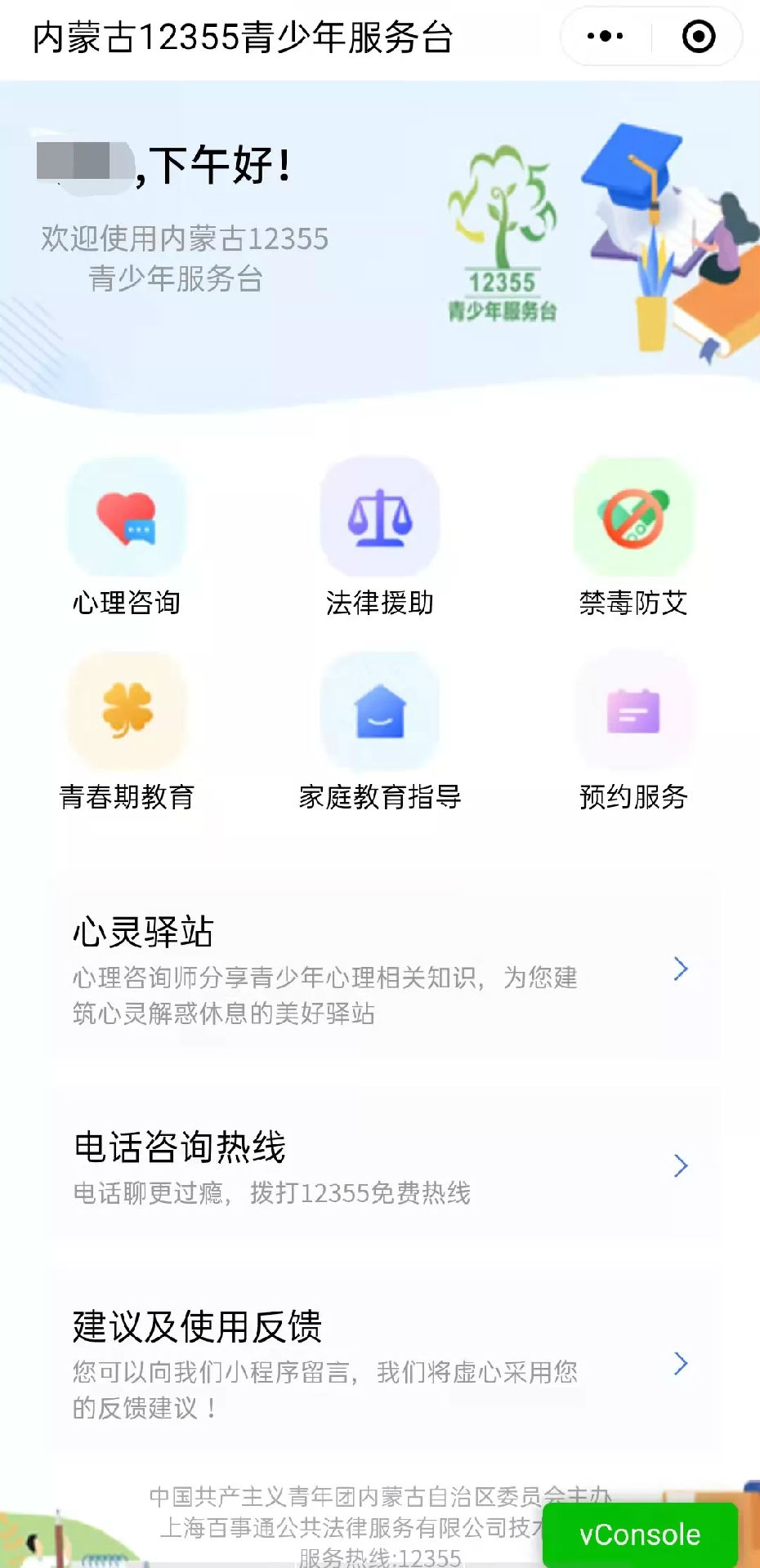The height and width of the screenshot is (1568, 760).
Task: Open 禁毒防艾 section
Action: [x=633, y=537]
